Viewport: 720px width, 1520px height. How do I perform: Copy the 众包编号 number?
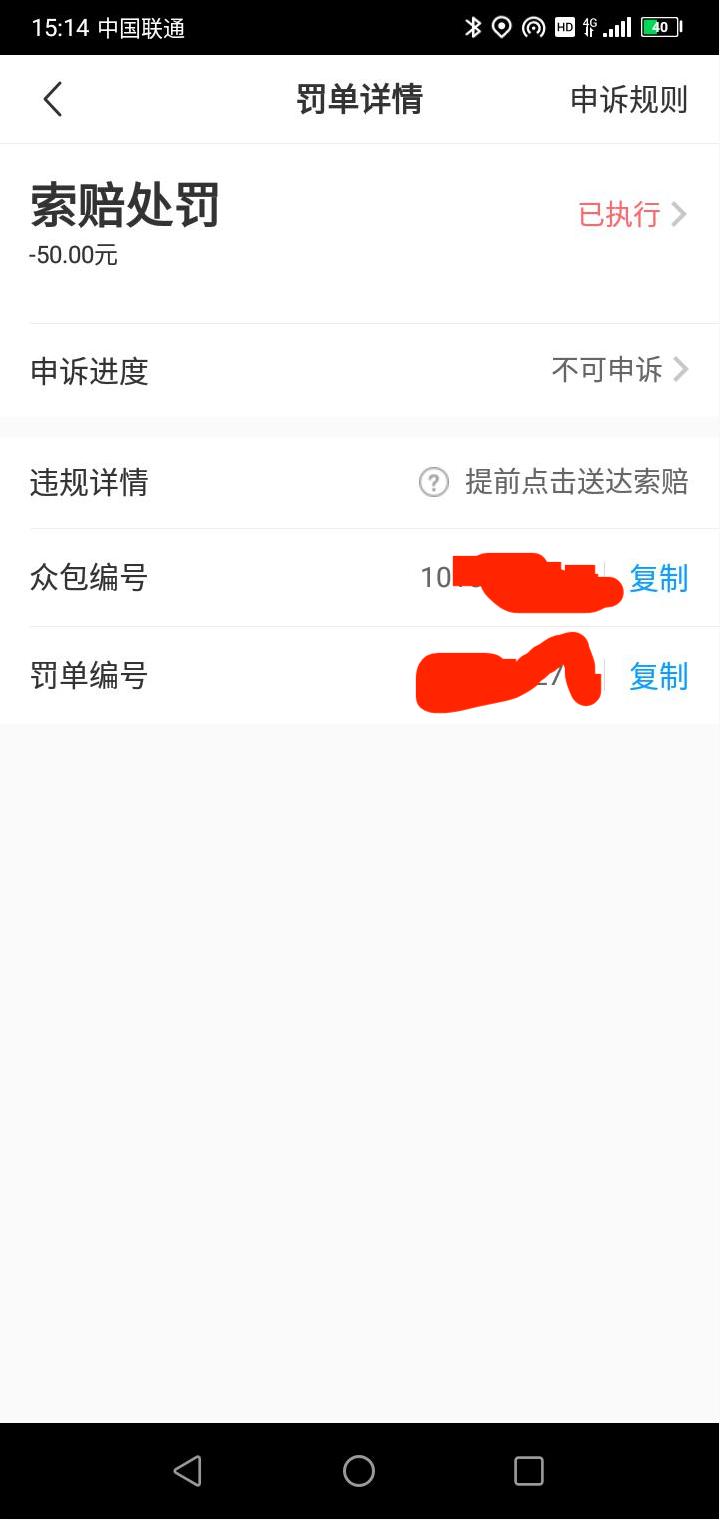coord(658,578)
